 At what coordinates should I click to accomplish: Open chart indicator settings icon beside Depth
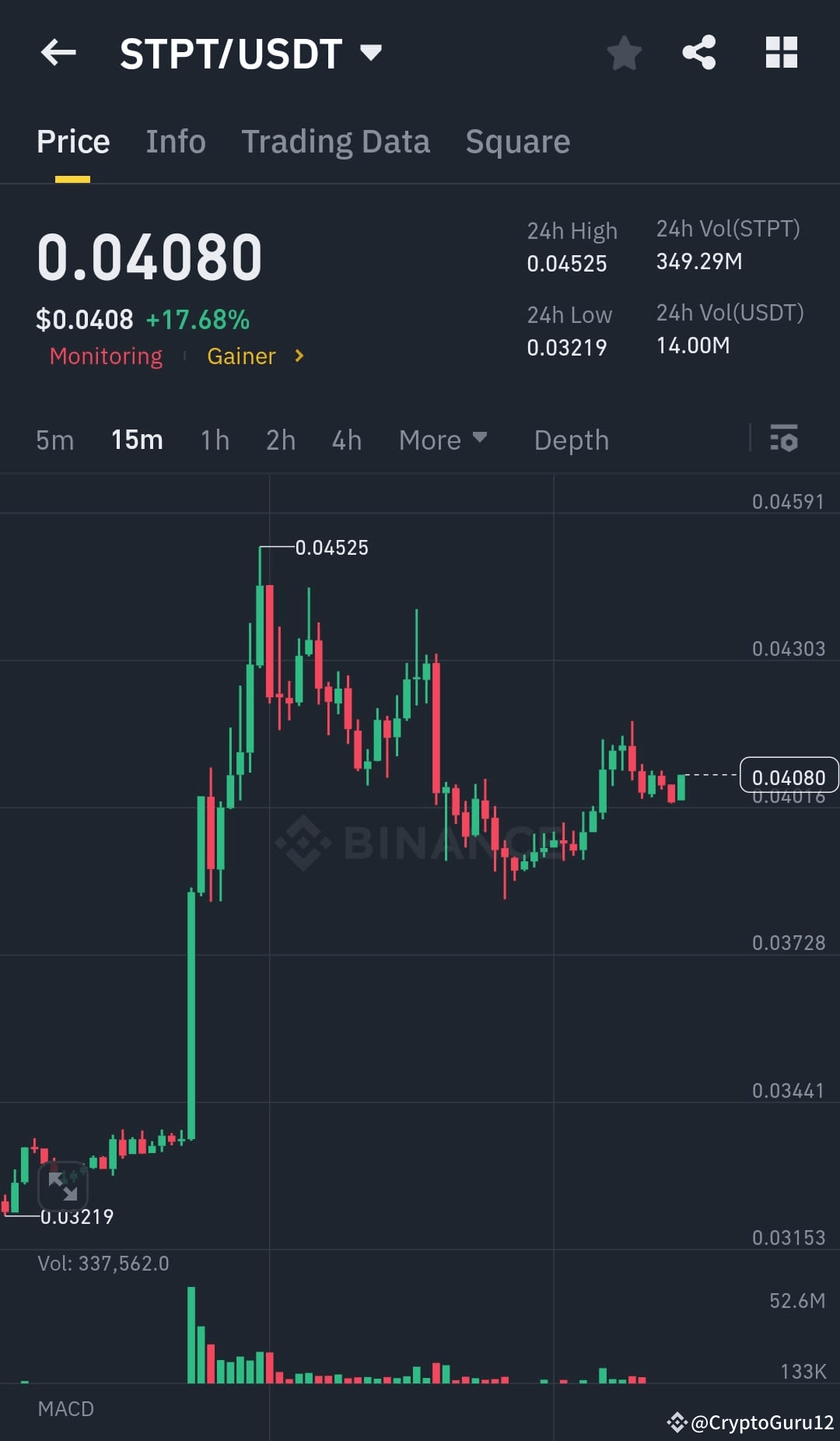tap(784, 440)
